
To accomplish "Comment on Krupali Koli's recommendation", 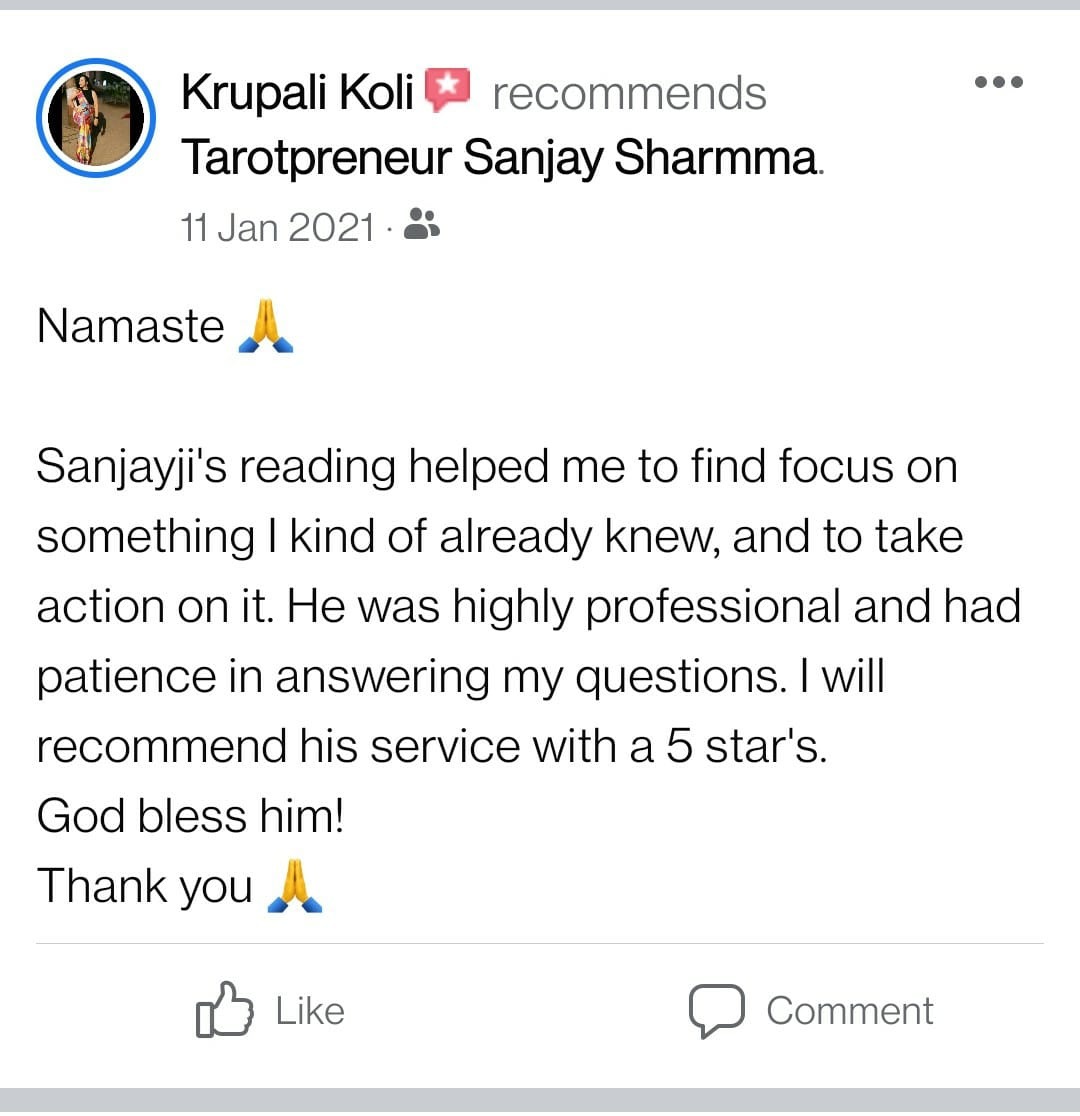I will [811, 1010].
